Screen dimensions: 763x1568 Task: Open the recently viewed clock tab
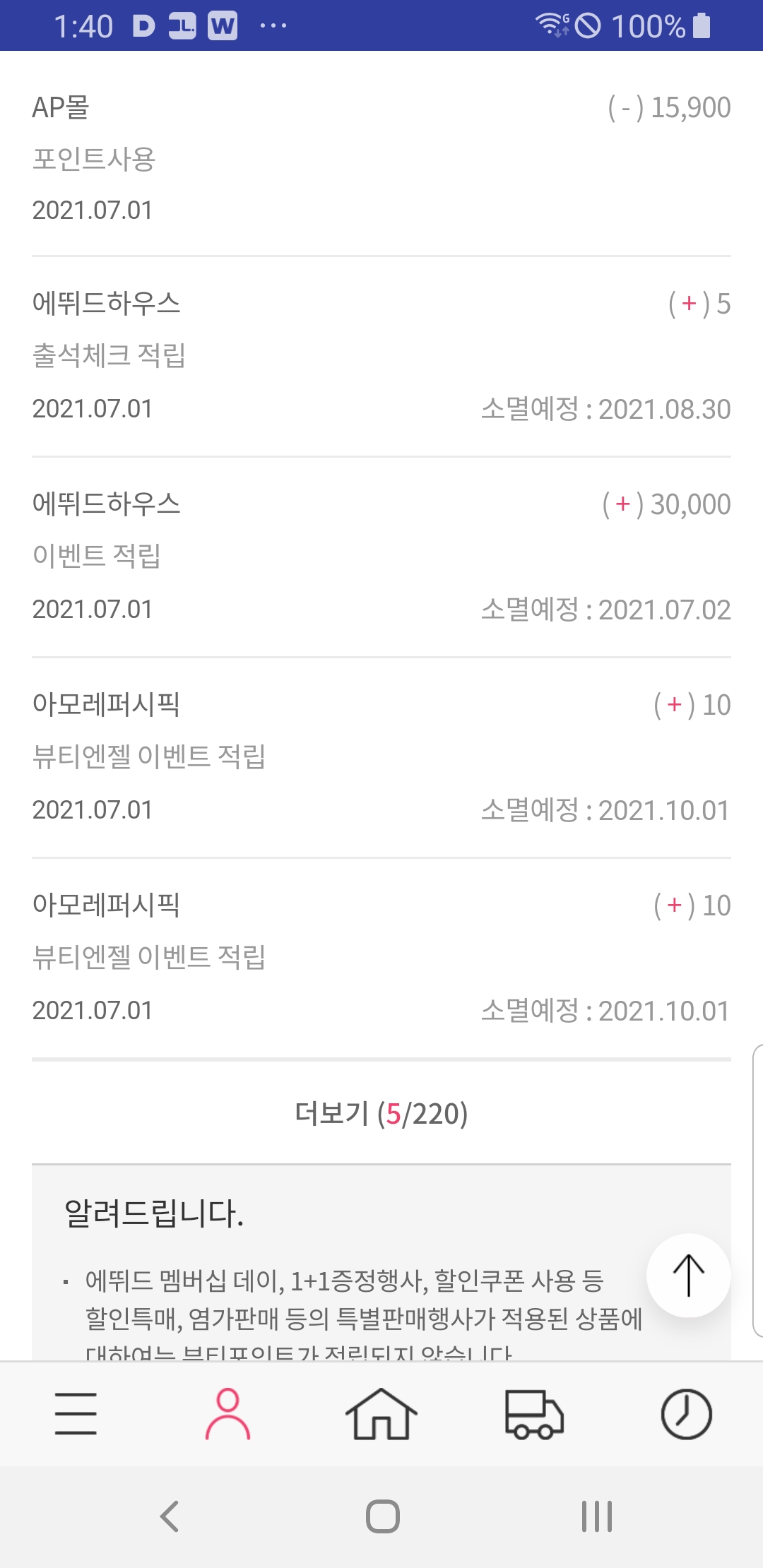686,1413
